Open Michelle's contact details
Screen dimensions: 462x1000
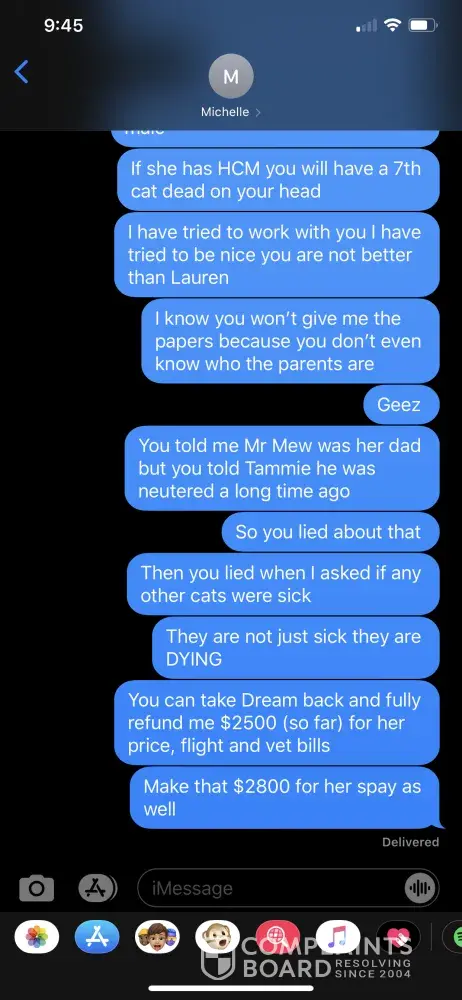(x=230, y=87)
